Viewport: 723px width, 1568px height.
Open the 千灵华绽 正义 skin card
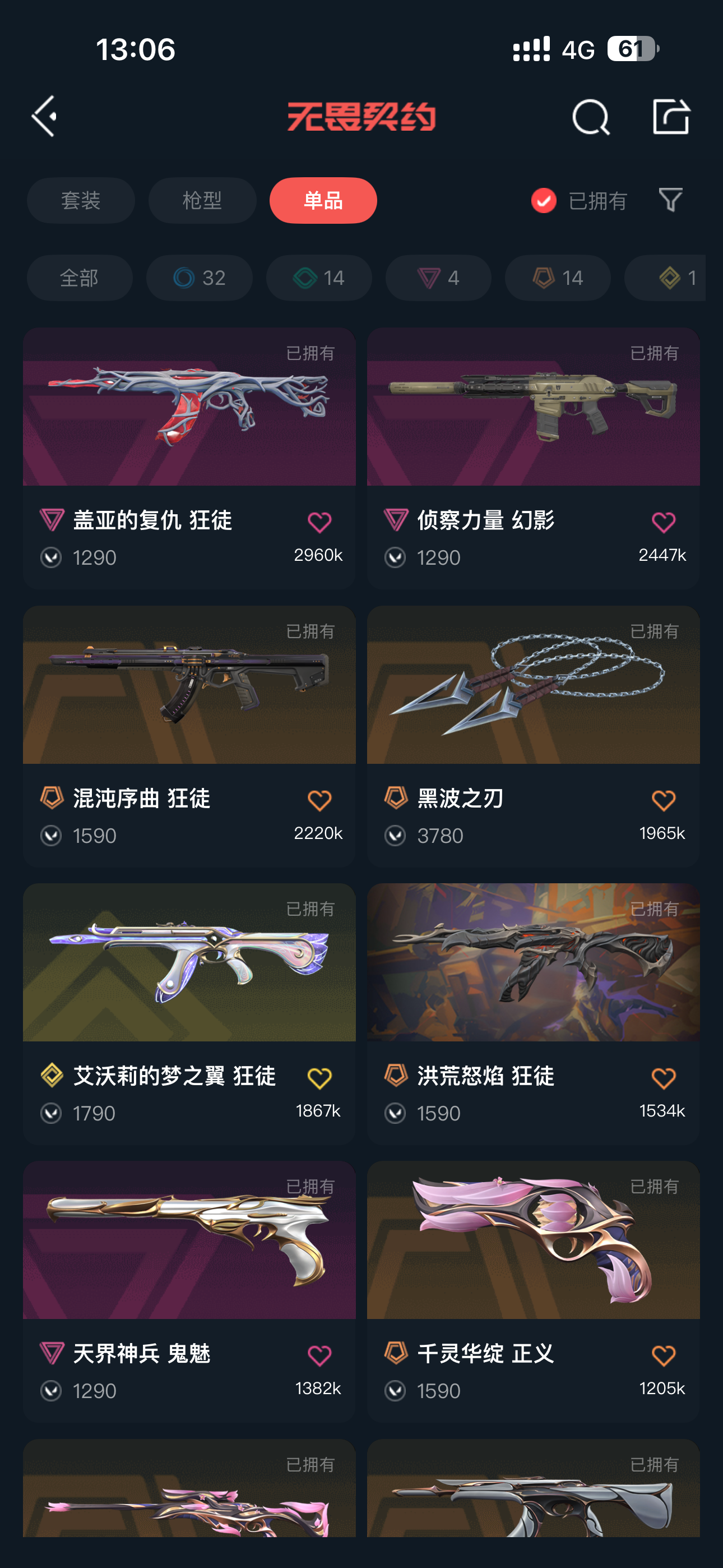click(x=533, y=1291)
